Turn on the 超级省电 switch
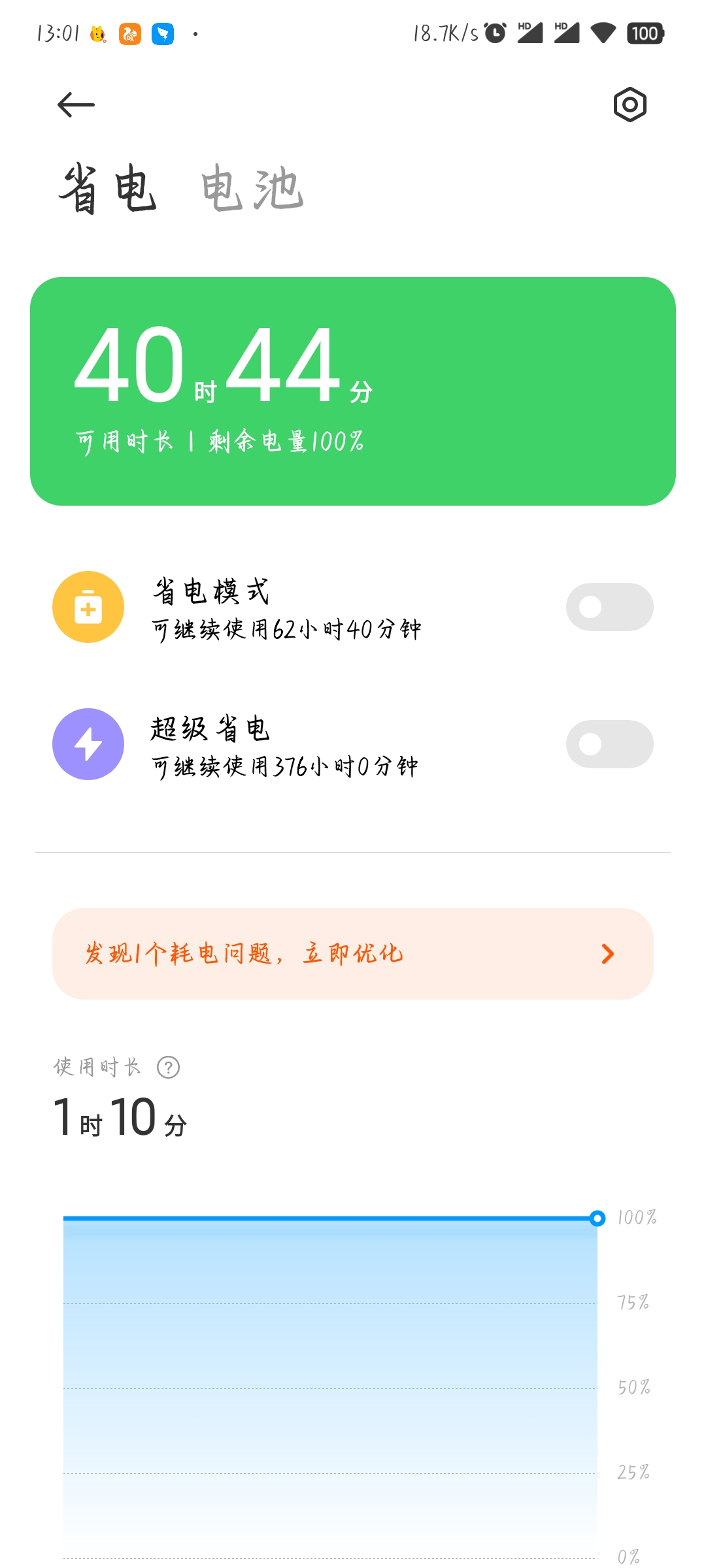Viewport: 706px width, 1568px height. point(609,744)
